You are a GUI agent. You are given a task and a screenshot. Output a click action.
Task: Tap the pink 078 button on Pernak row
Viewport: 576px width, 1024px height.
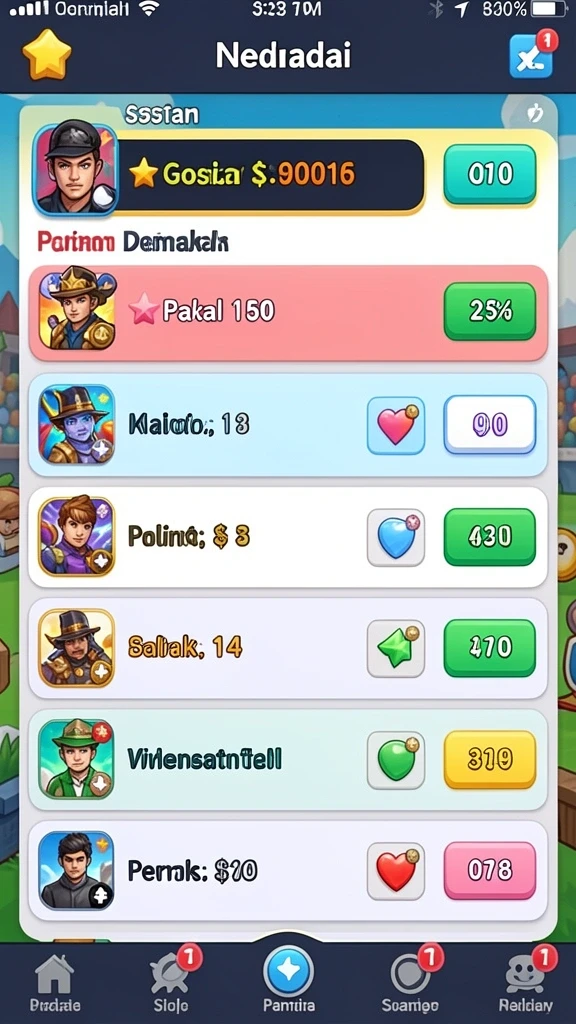(490, 871)
